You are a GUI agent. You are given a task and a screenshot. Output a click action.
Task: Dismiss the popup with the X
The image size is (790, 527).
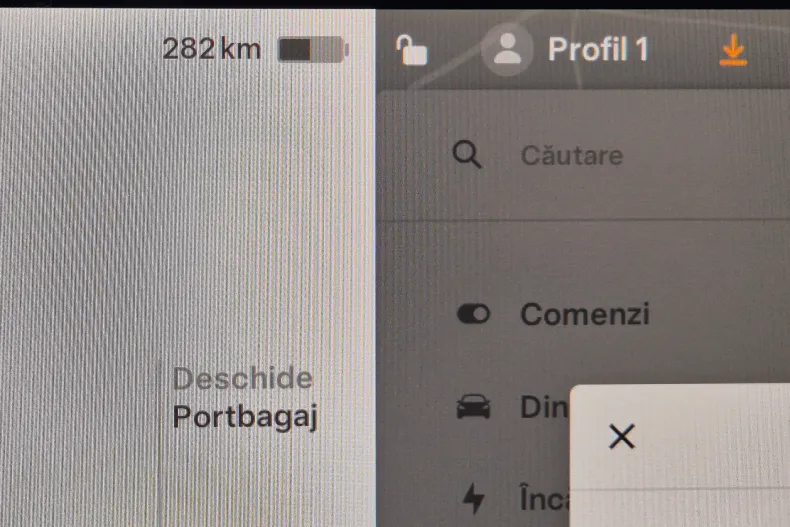tap(622, 436)
